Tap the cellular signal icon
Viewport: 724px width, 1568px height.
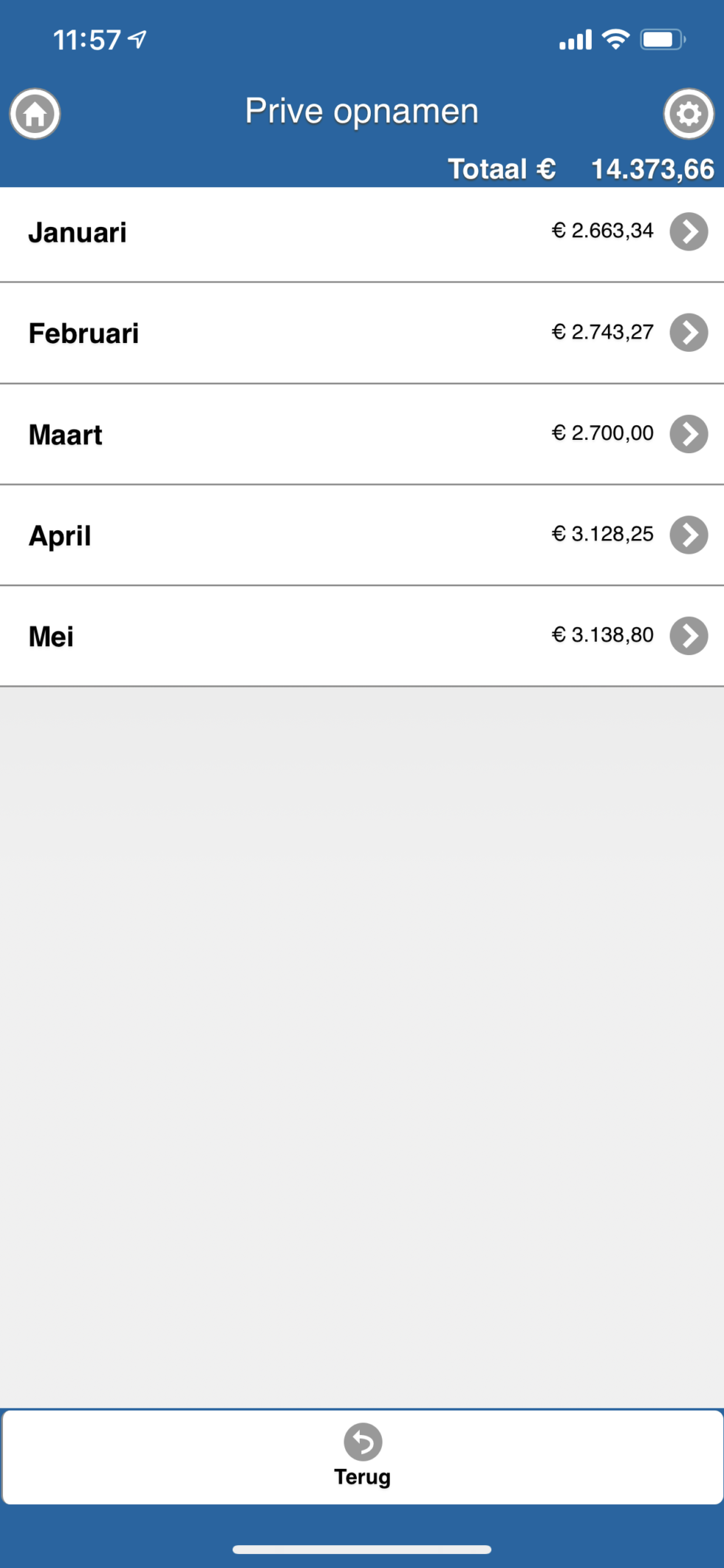pos(577,39)
